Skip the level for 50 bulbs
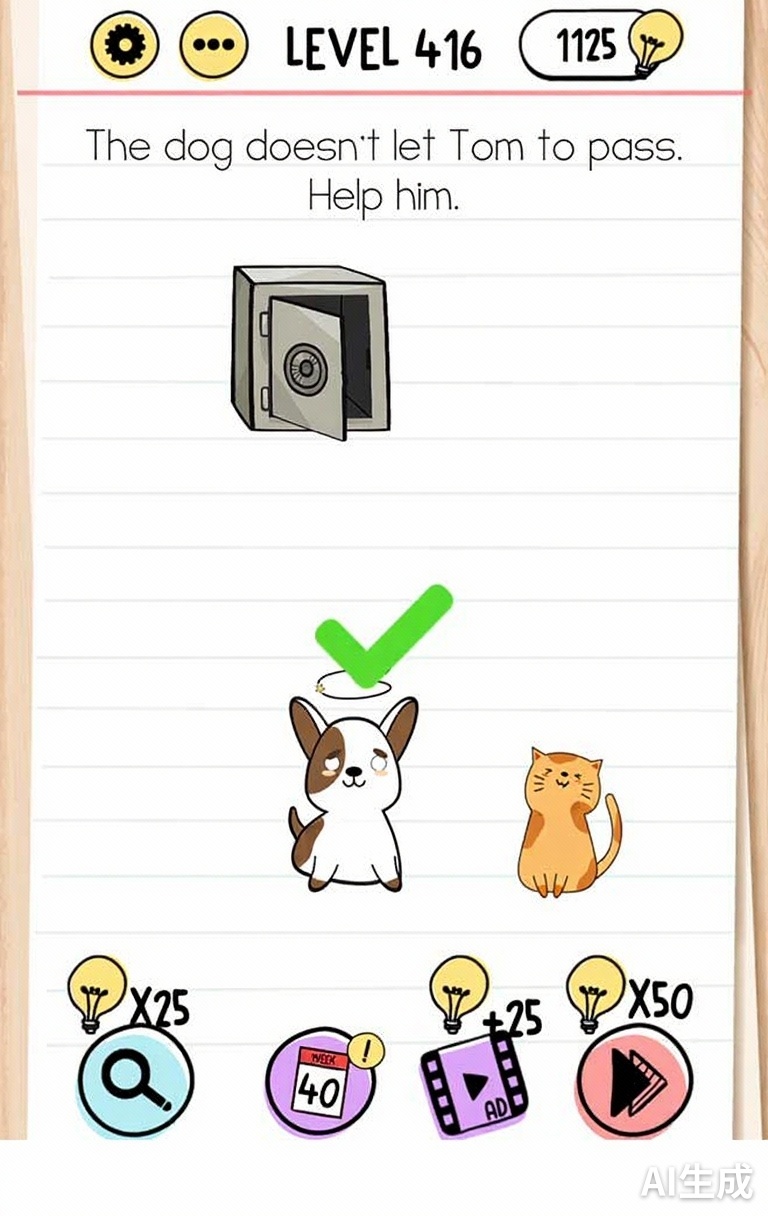 coord(633,1079)
